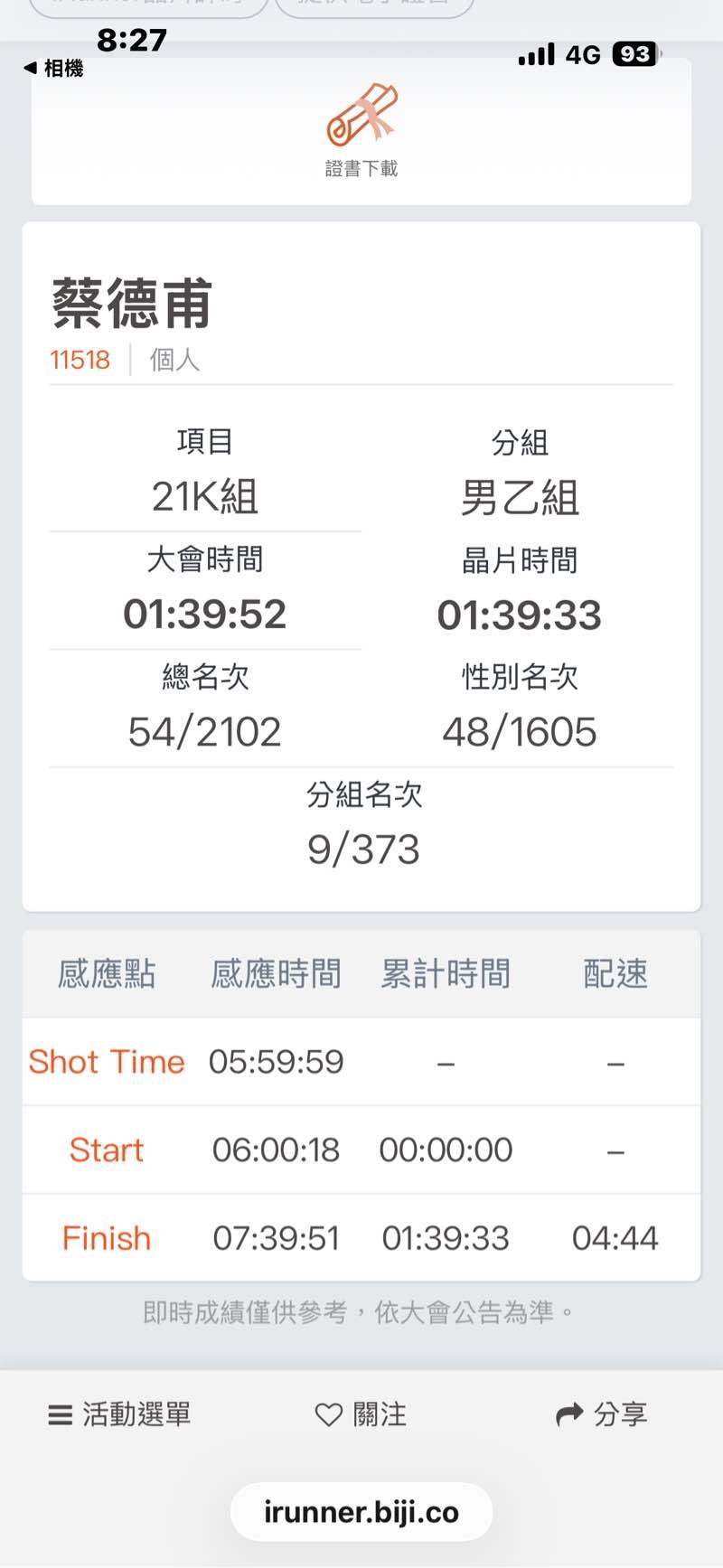Go back to 相機 app
Viewport: 723px width, 1568px height.
point(54,68)
